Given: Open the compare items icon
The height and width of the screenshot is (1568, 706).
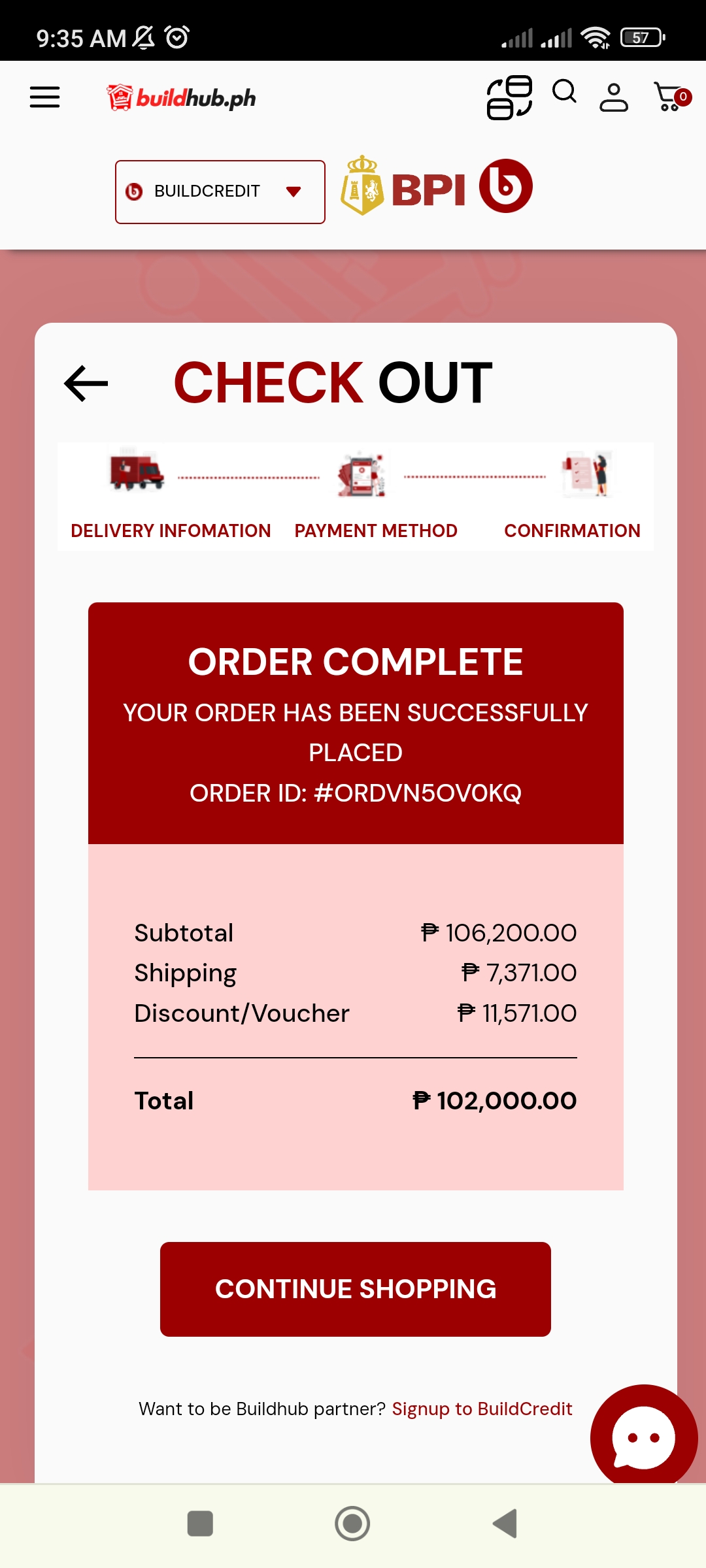Looking at the screenshot, I should pyautogui.click(x=509, y=97).
